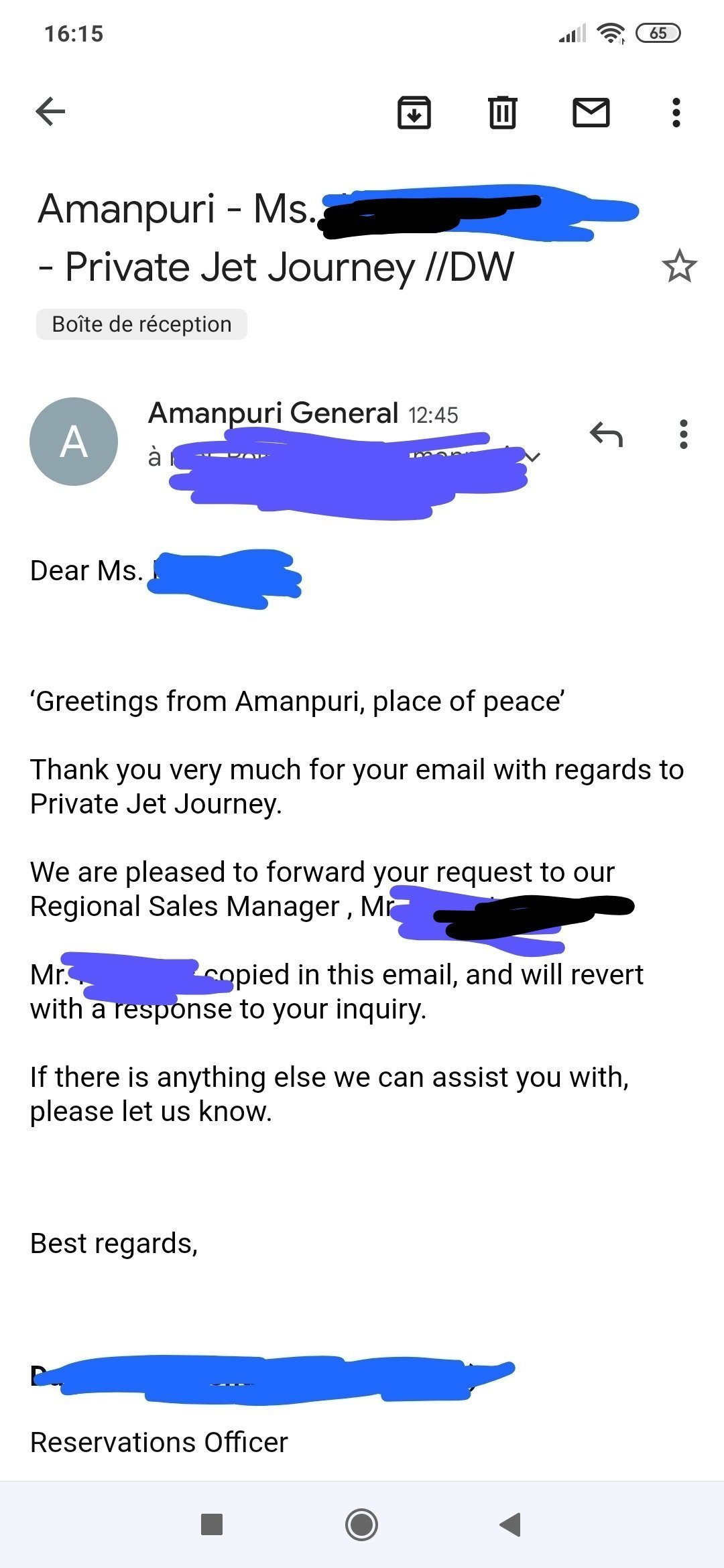Open the top overflow menu
The image size is (724, 1568).
(676, 112)
